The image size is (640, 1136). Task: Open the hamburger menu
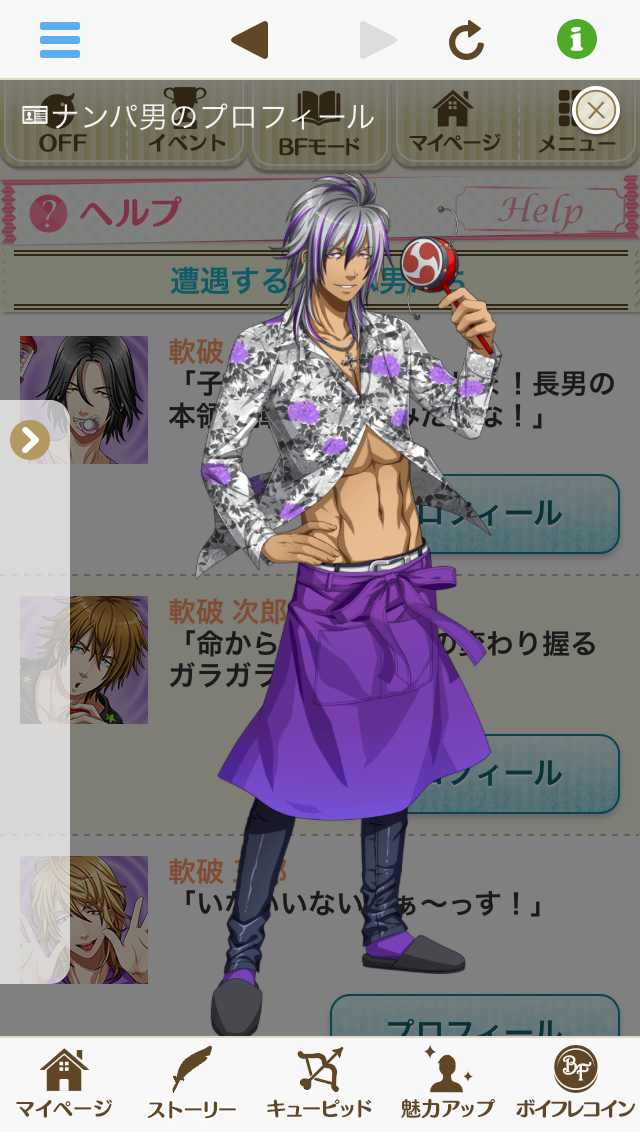point(60,40)
